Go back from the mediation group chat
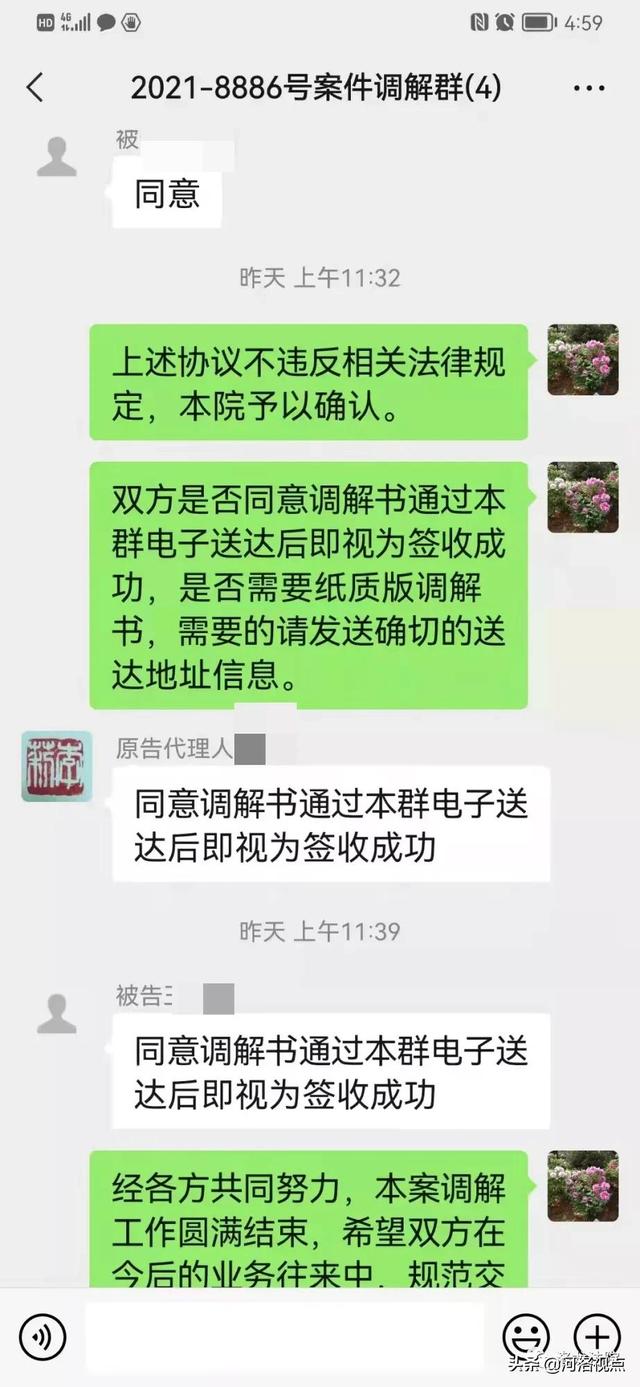640x1387 pixels. pos(35,88)
